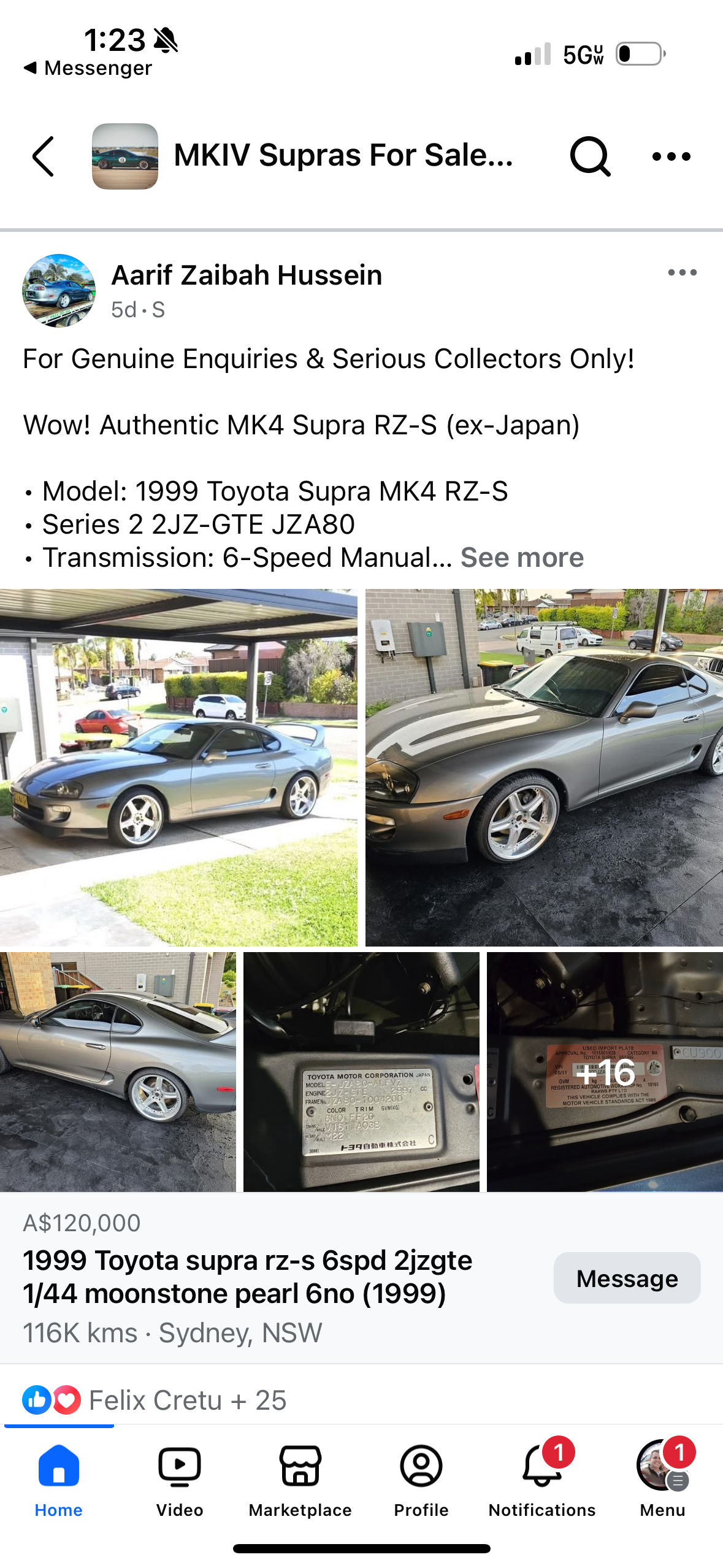Message the seller about the Supra

627,1278
